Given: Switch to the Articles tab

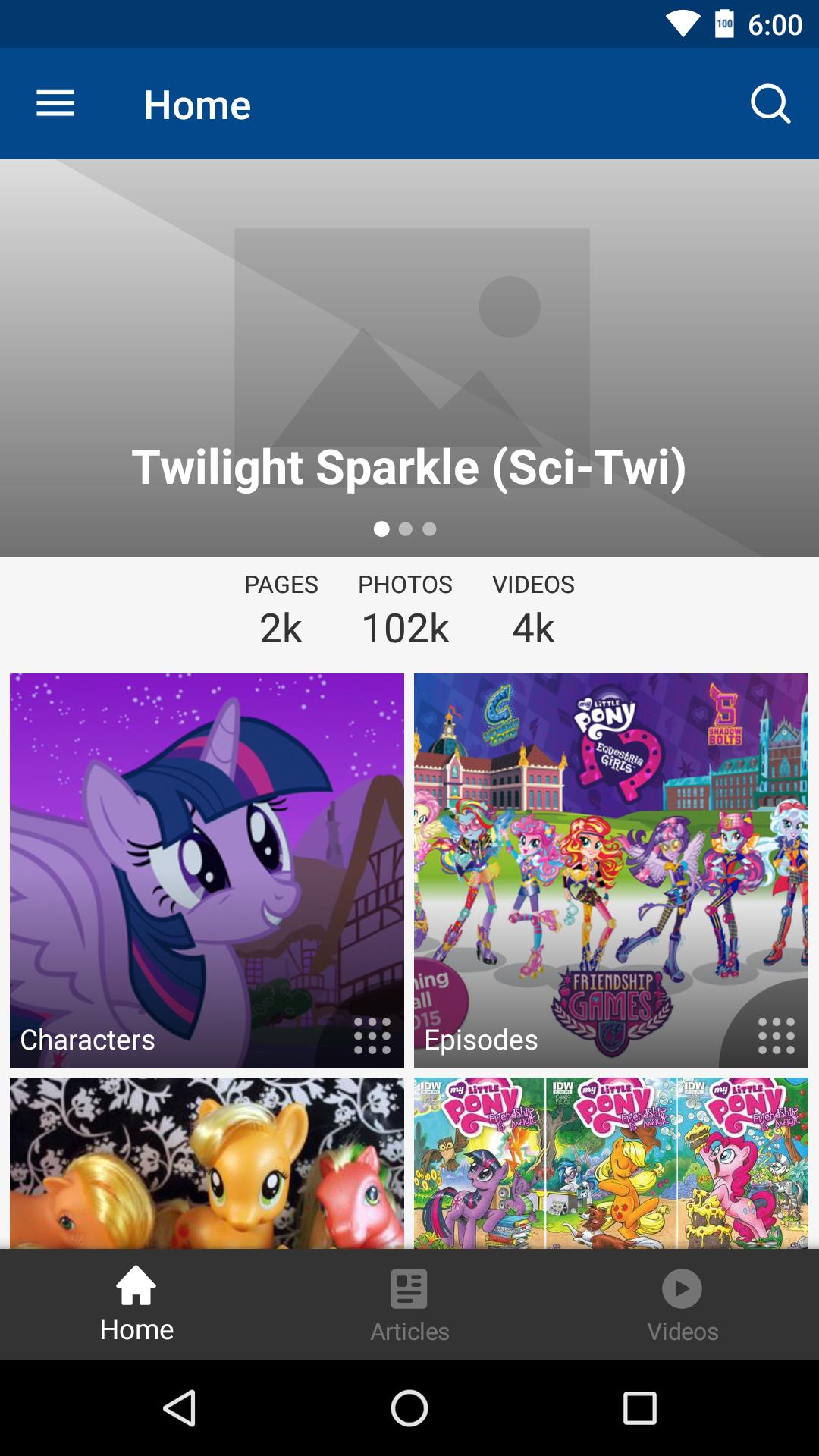Looking at the screenshot, I should pyautogui.click(x=409, y=1304).
